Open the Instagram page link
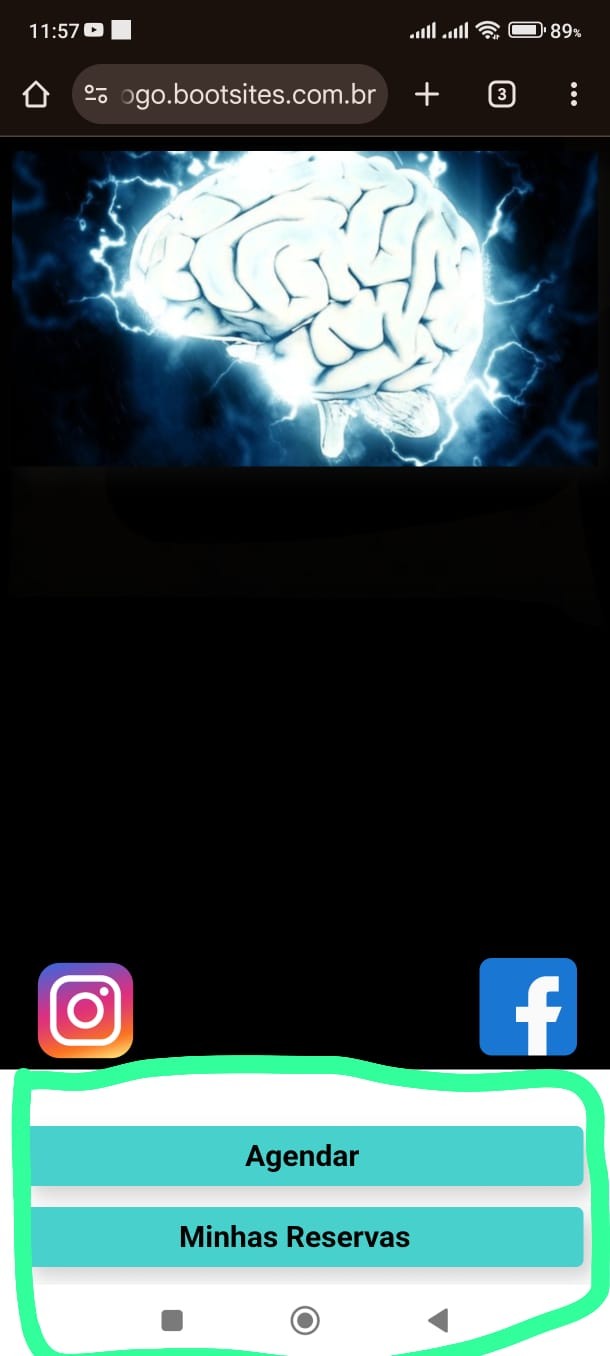This screenshot has height=1356, width=610. click(86, 1010)
